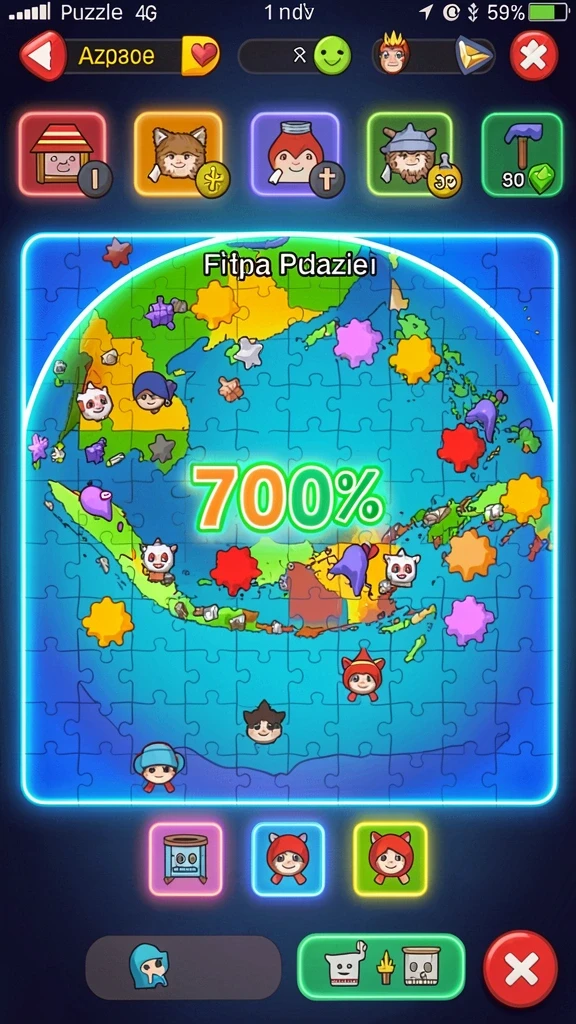Tap the gray bar with blue hooded character
The width and height of the screenshot is (576, 1024).
click(x=184, y=968)
